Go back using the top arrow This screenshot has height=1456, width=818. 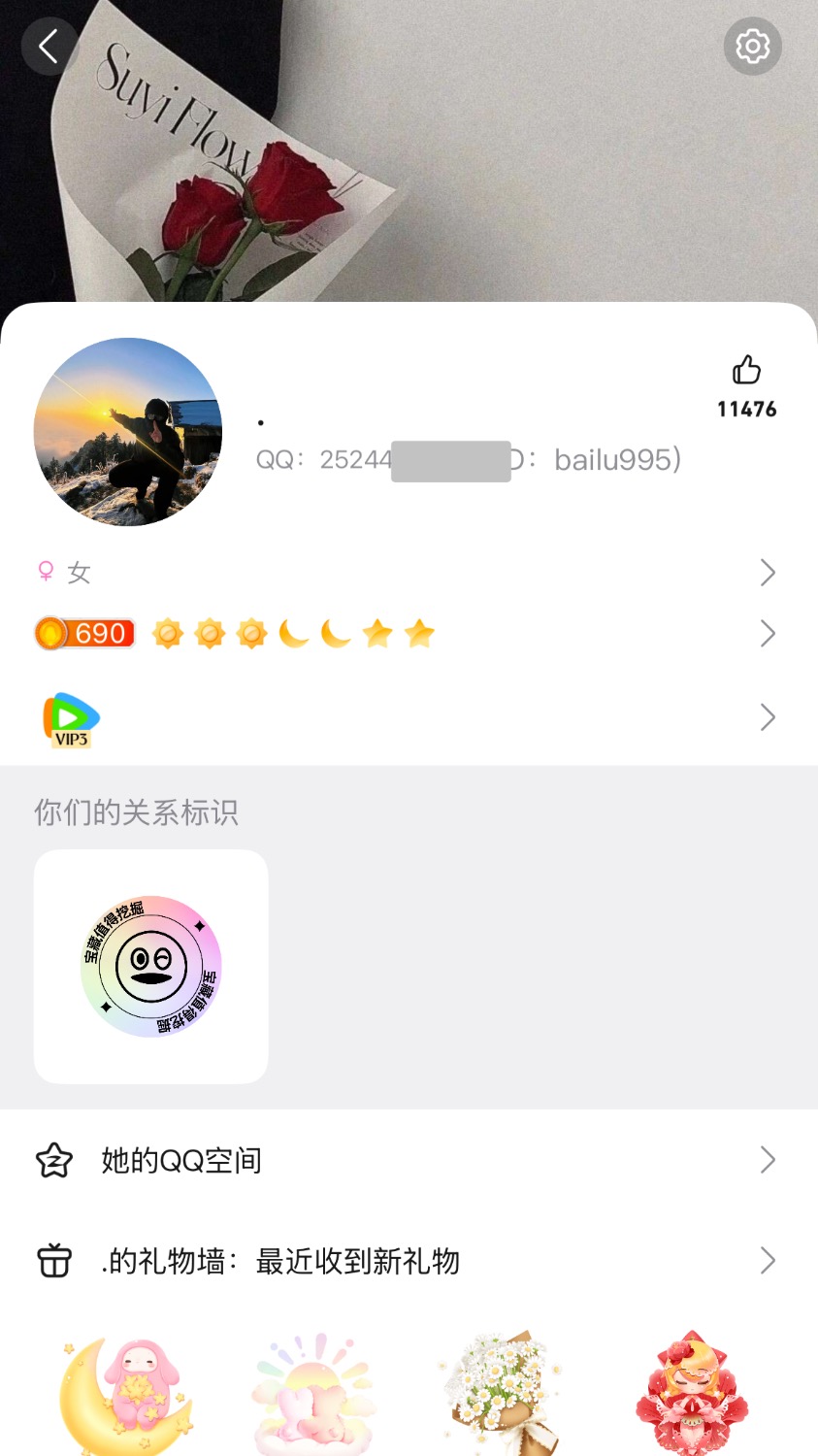click(x=49, y=46)
